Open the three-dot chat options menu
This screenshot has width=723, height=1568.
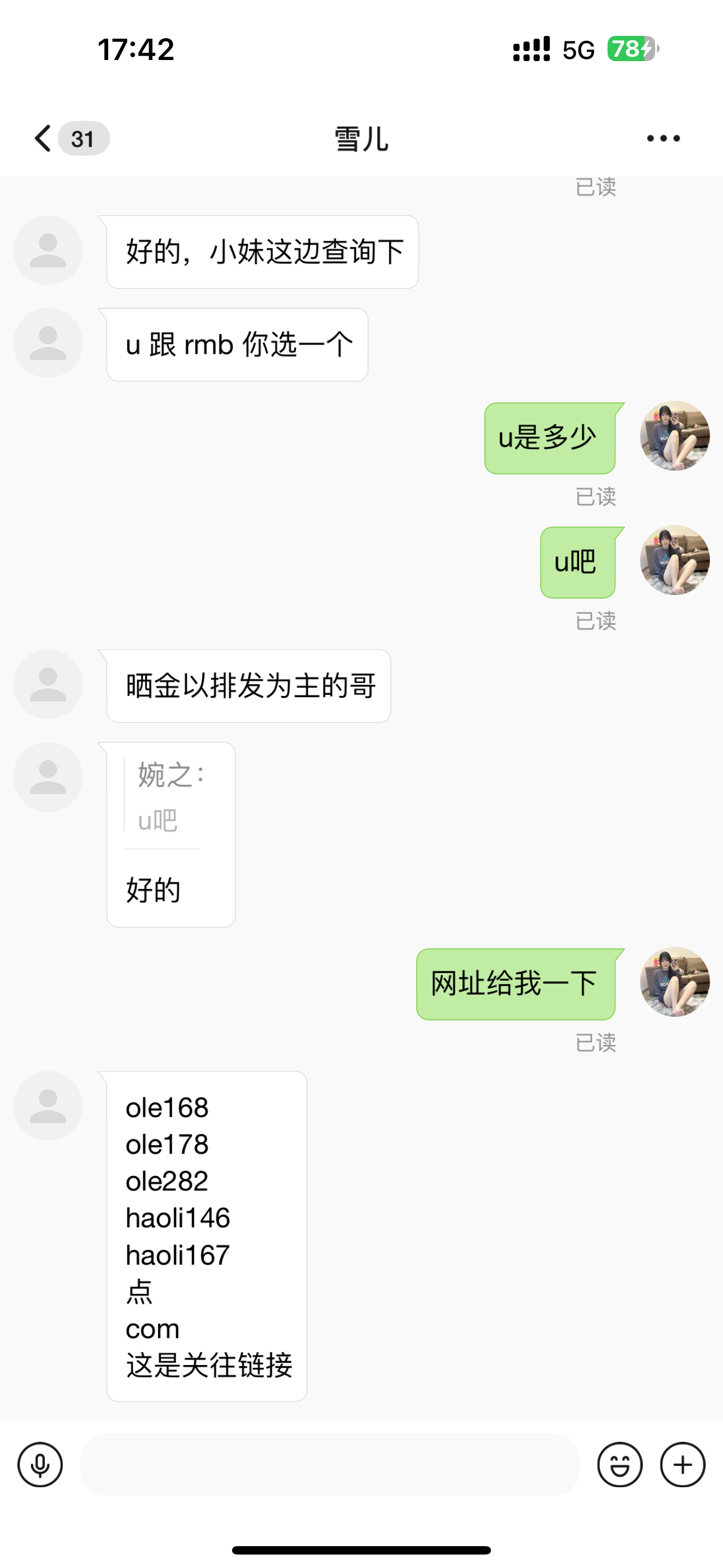coord(662,139)
